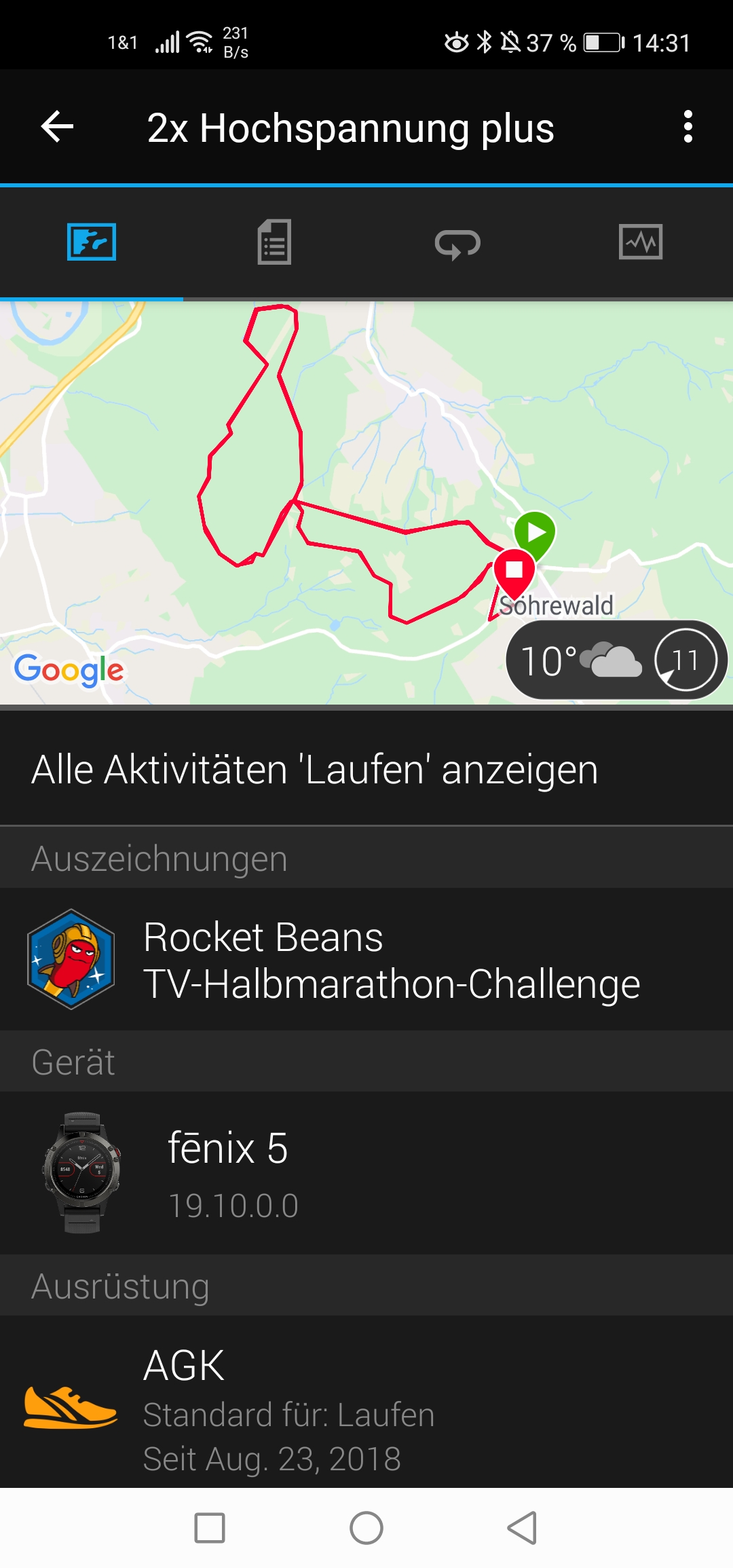Image resolution: width=733 pixels, height=1568 pixels.
Task: Open the fēnix 5 device entry
Action: [x=366, y=1172]
